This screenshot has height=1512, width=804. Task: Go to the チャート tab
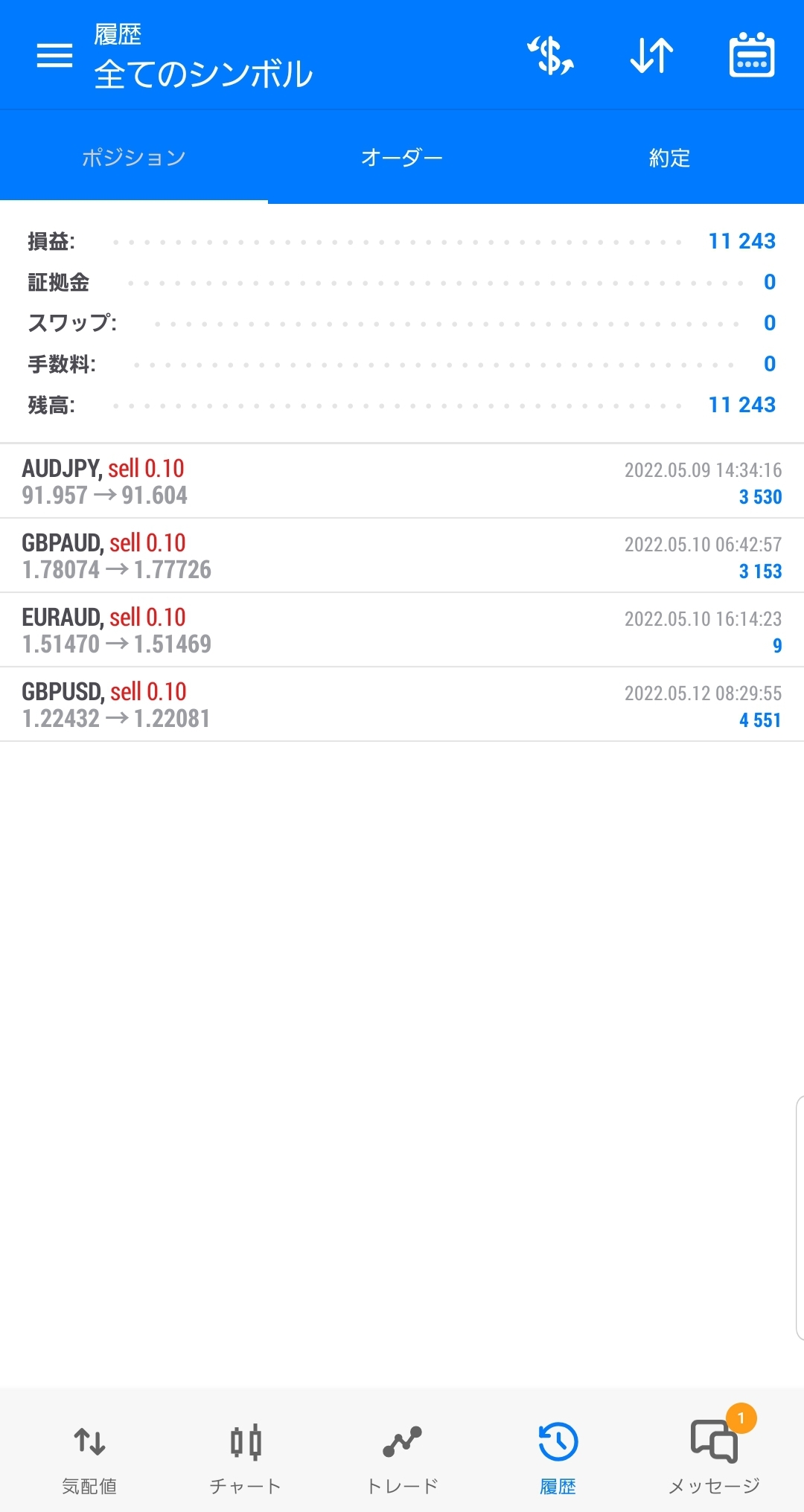pos(246,1458)
